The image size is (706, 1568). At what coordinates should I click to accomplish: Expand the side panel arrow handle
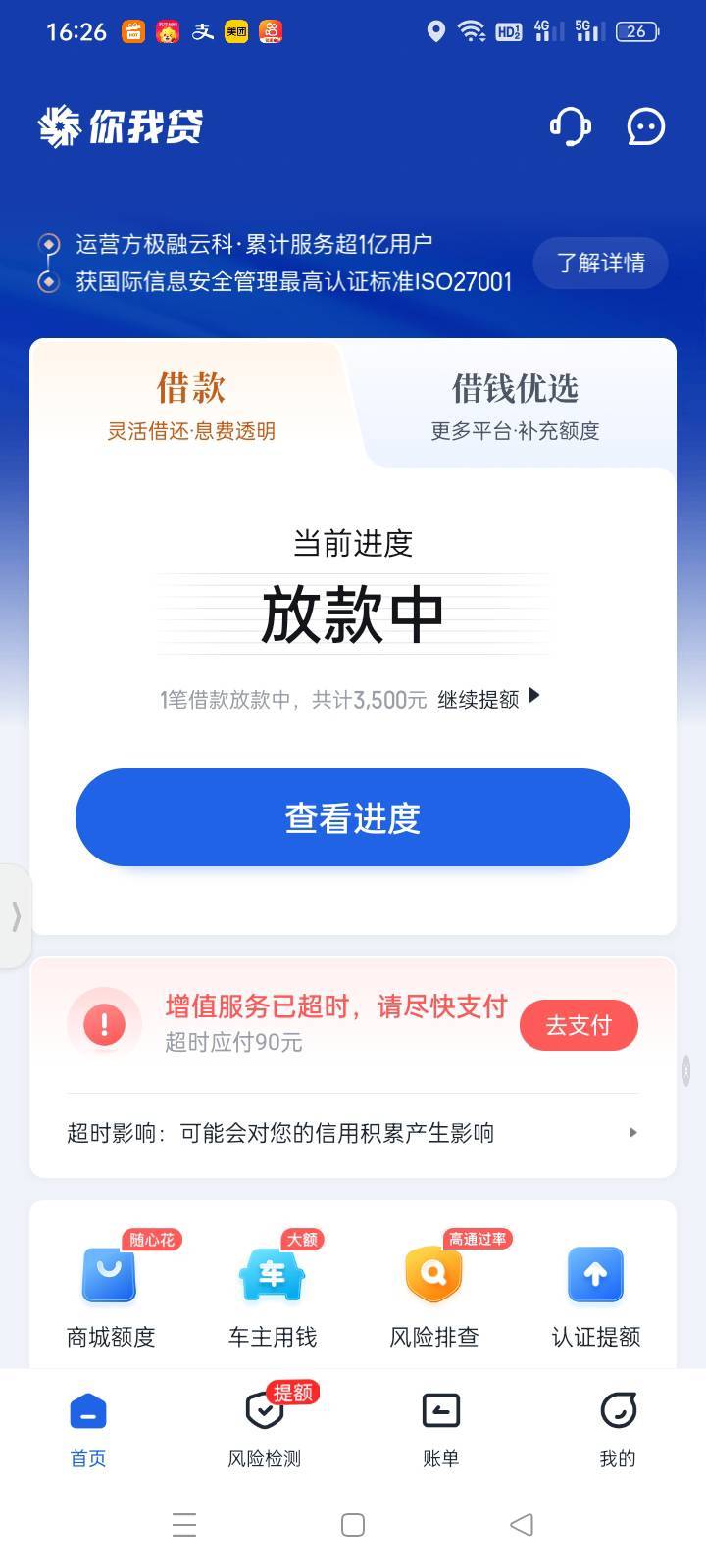coord(15,916)
